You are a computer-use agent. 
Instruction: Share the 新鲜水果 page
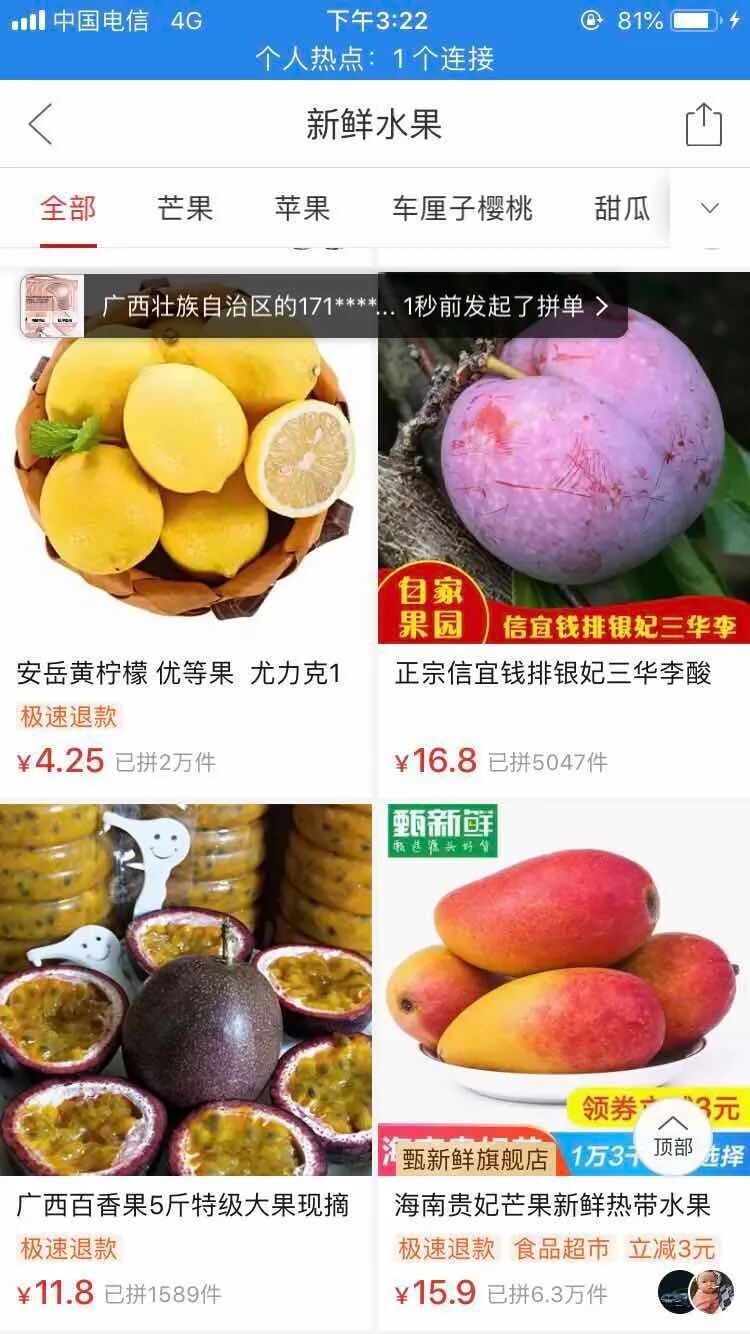703,125
